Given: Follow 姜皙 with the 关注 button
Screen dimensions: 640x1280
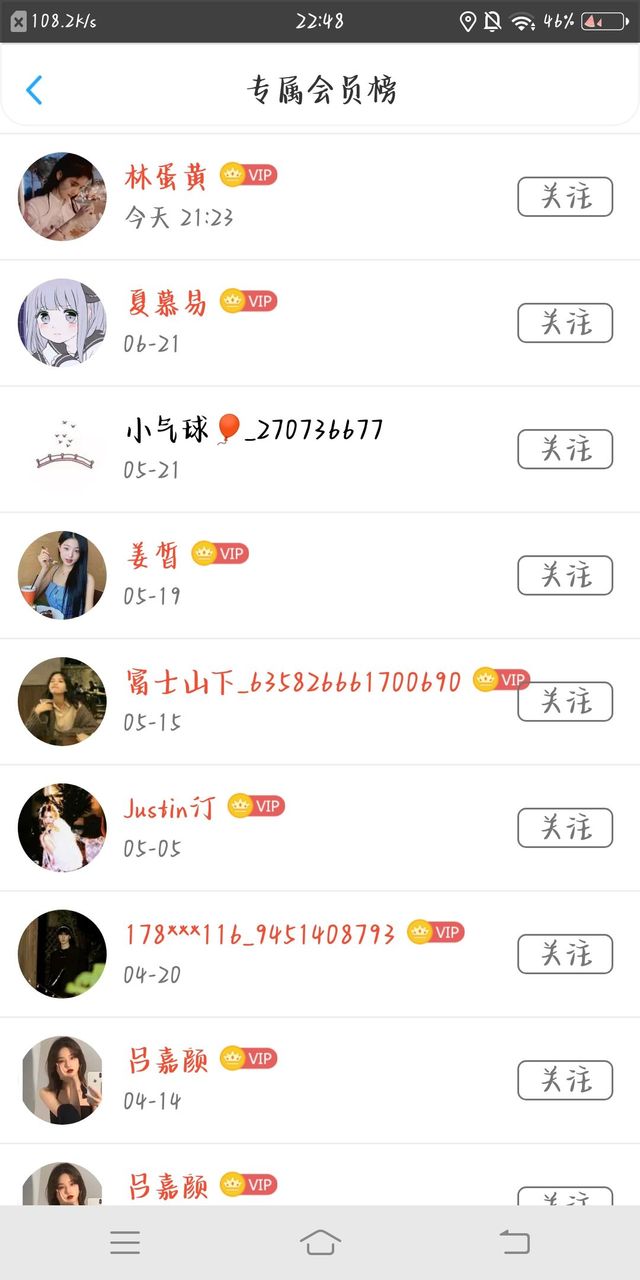Looking at the screenshot, I should [x=565, y=575].
